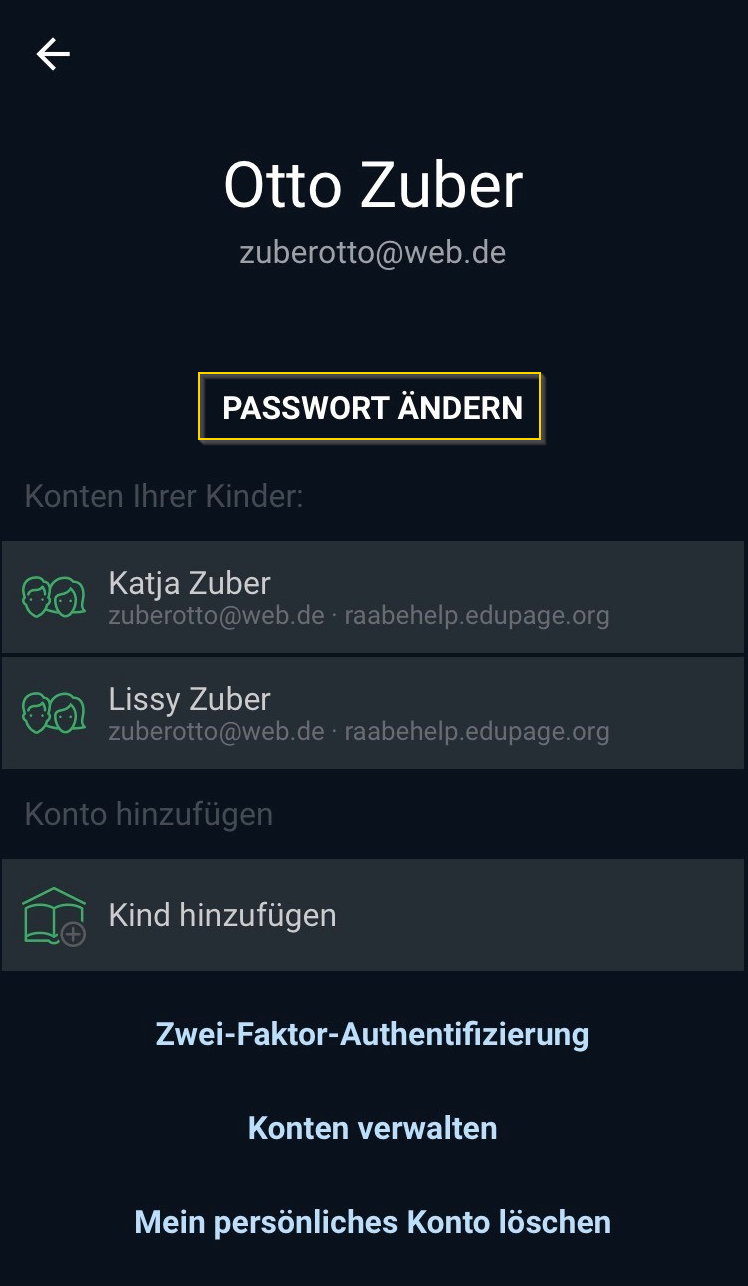The image size is (748, 1286).
Task: Open Konten verwalten
Action: coord(373,1128)
